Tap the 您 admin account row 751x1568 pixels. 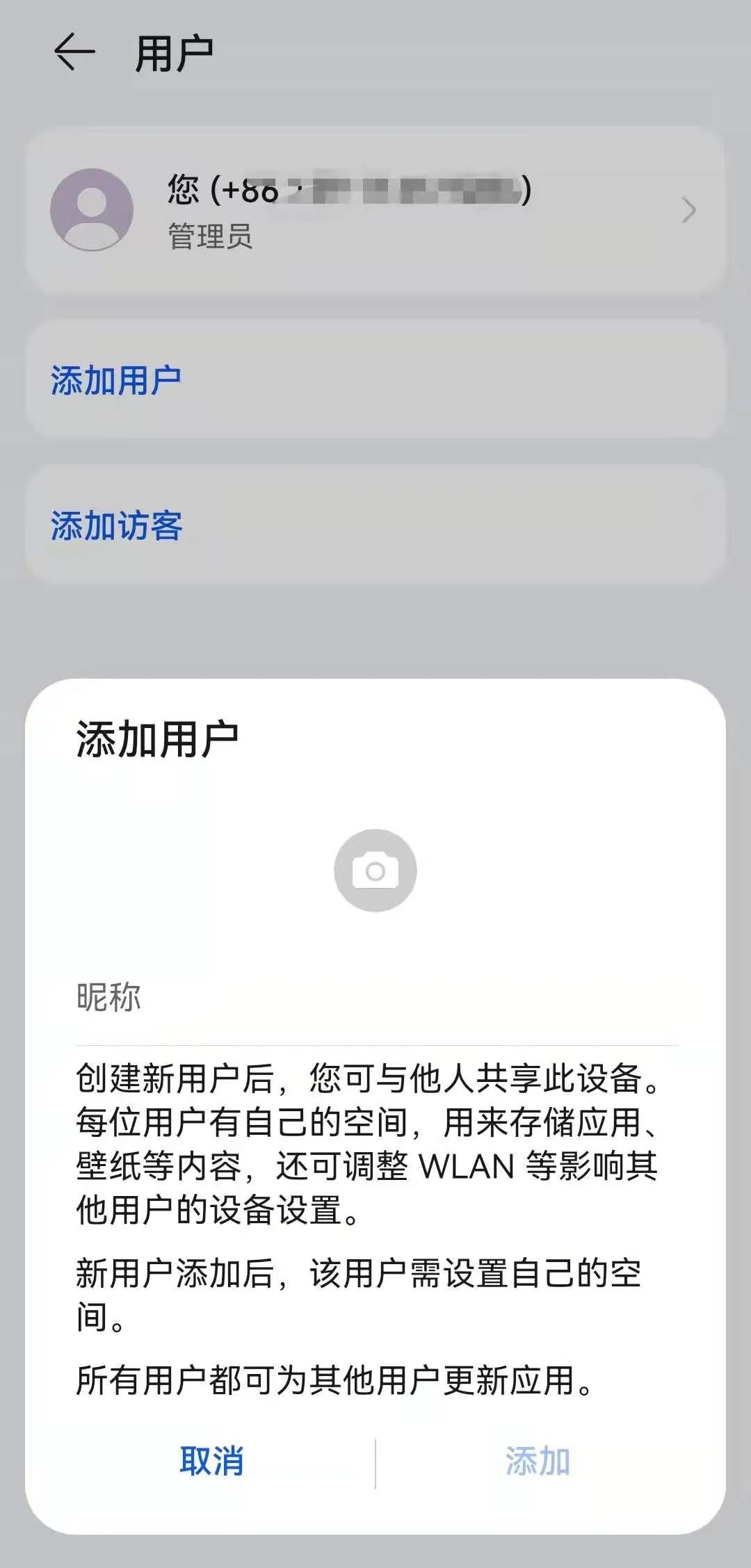point(375,209)
